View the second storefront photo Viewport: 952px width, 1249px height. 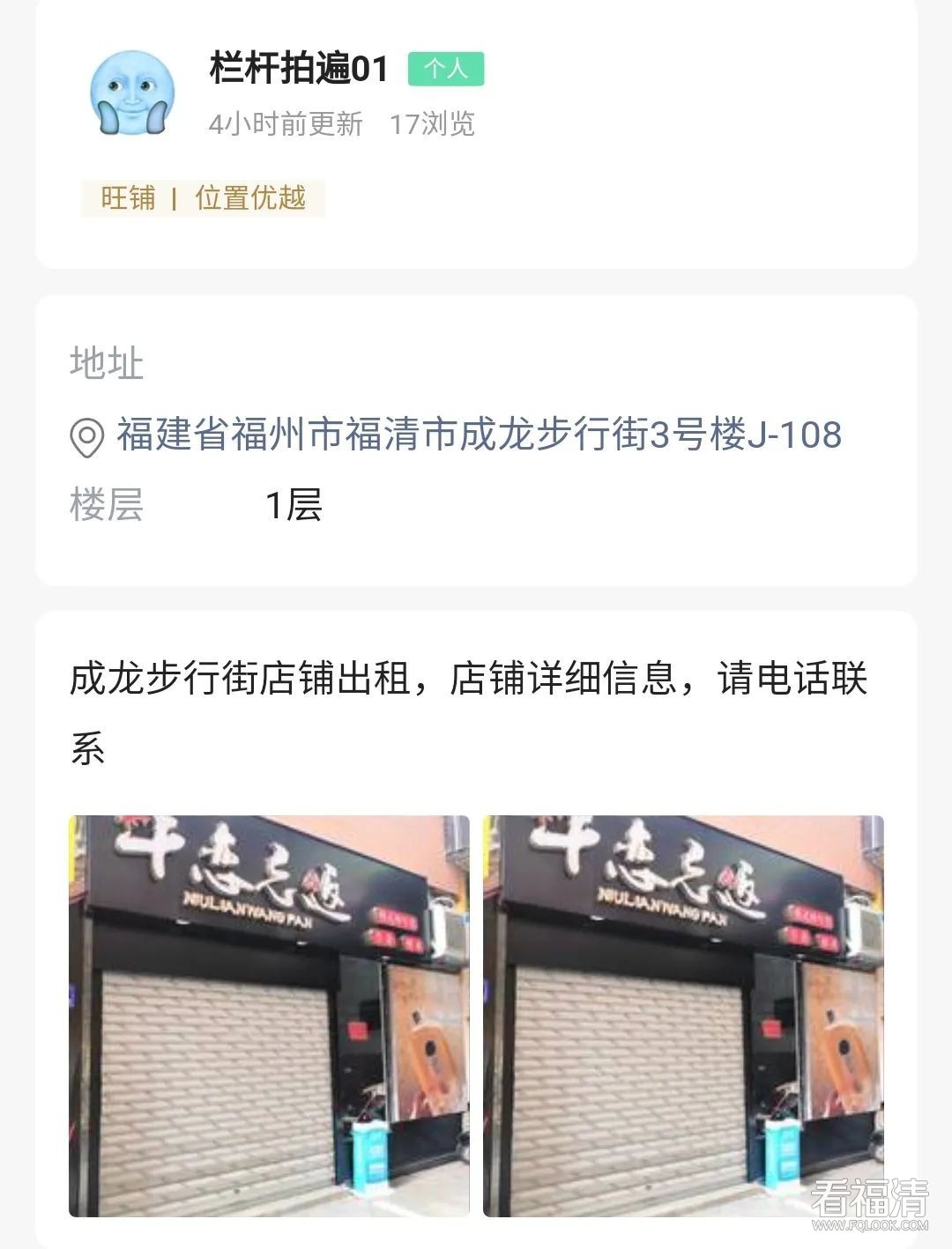[682, 1015]
